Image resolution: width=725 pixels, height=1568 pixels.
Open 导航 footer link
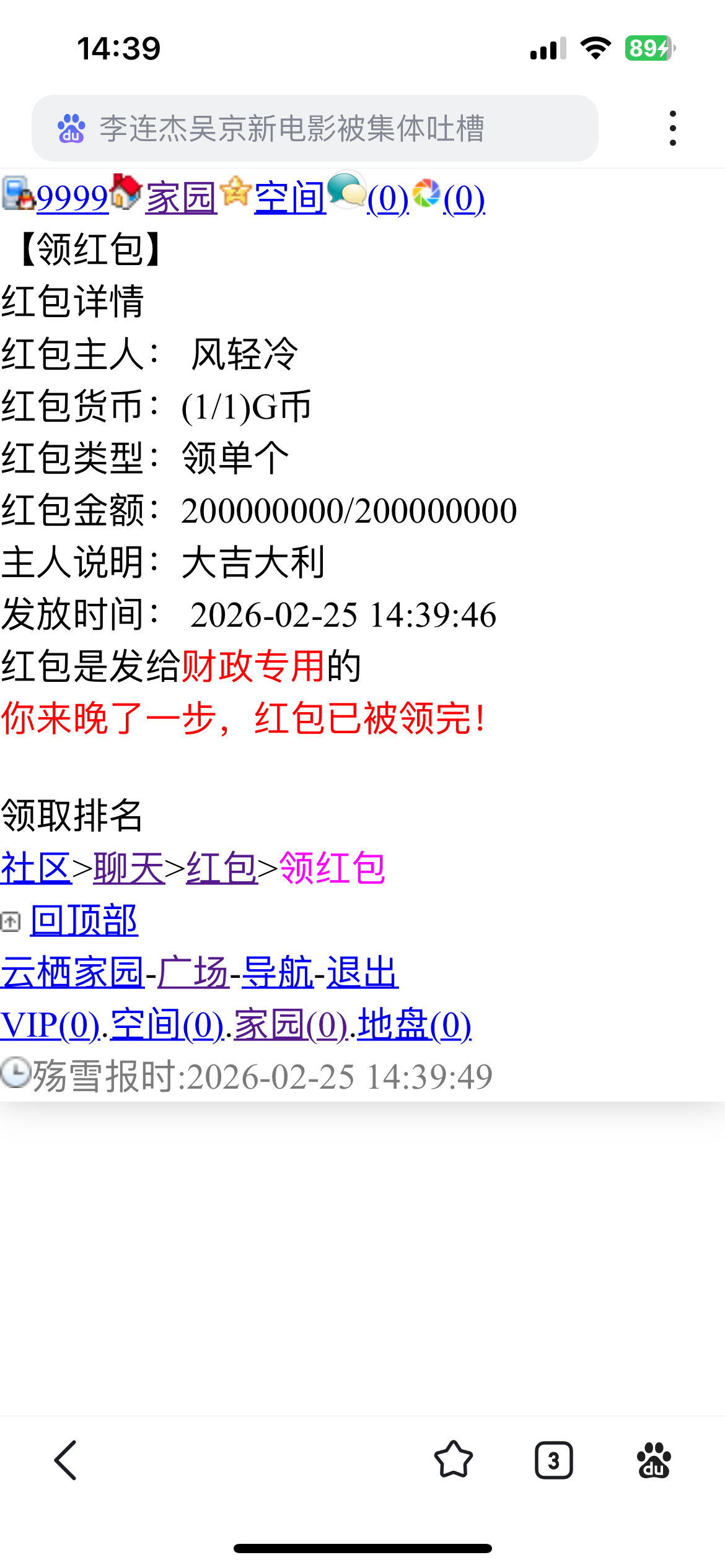click(277, 973)
